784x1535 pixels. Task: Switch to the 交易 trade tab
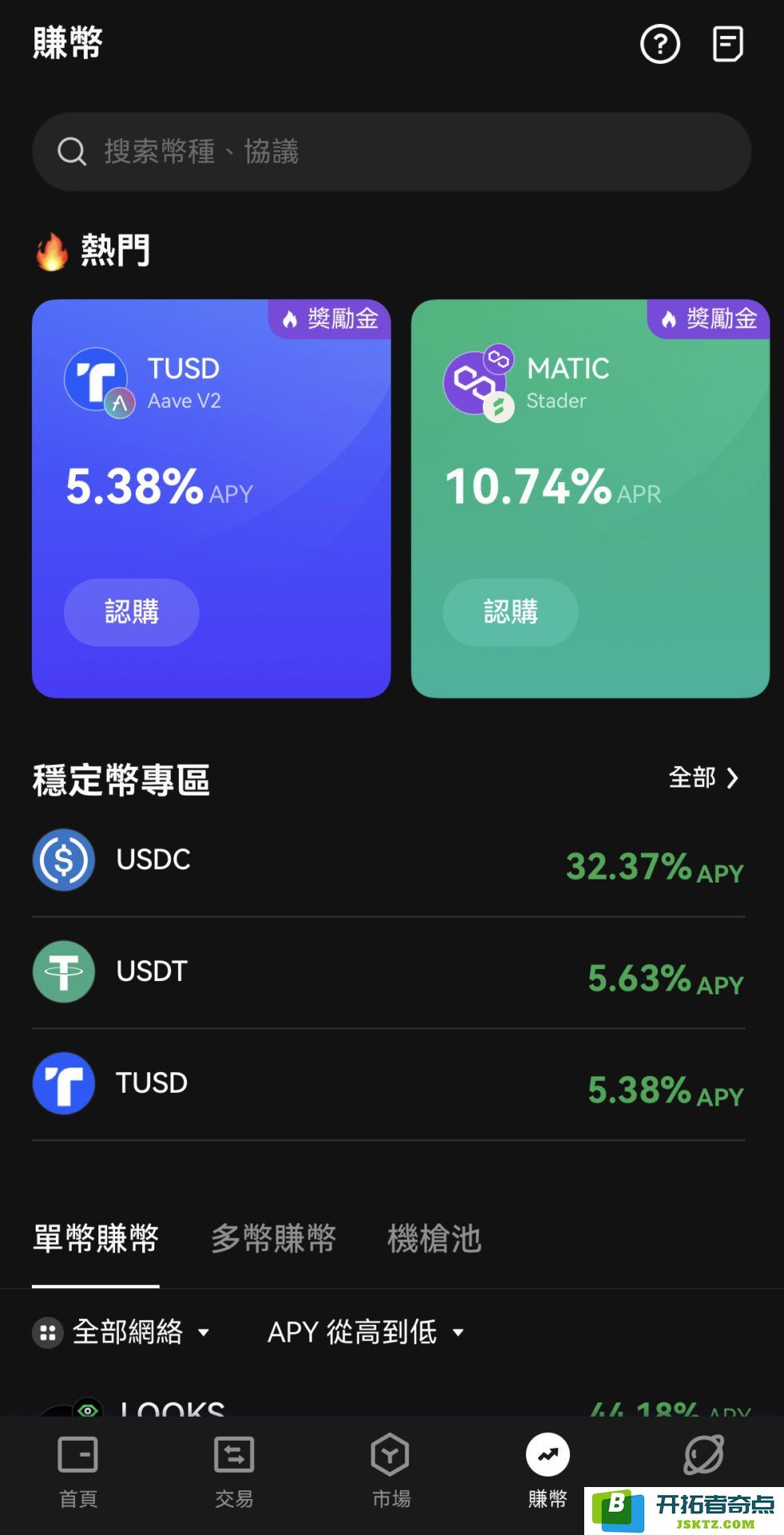234,1470
